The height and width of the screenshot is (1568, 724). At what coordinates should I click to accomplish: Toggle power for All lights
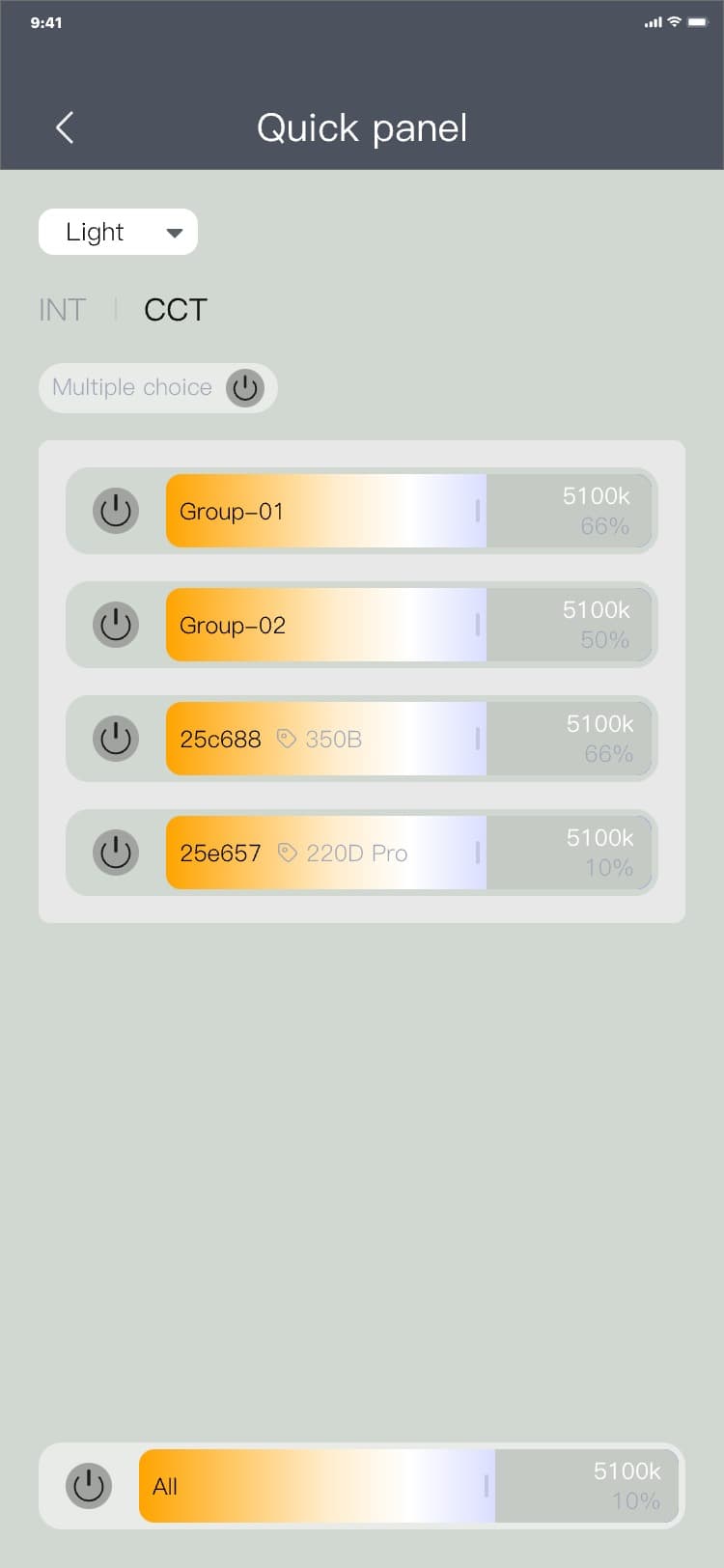point(89,1486)
